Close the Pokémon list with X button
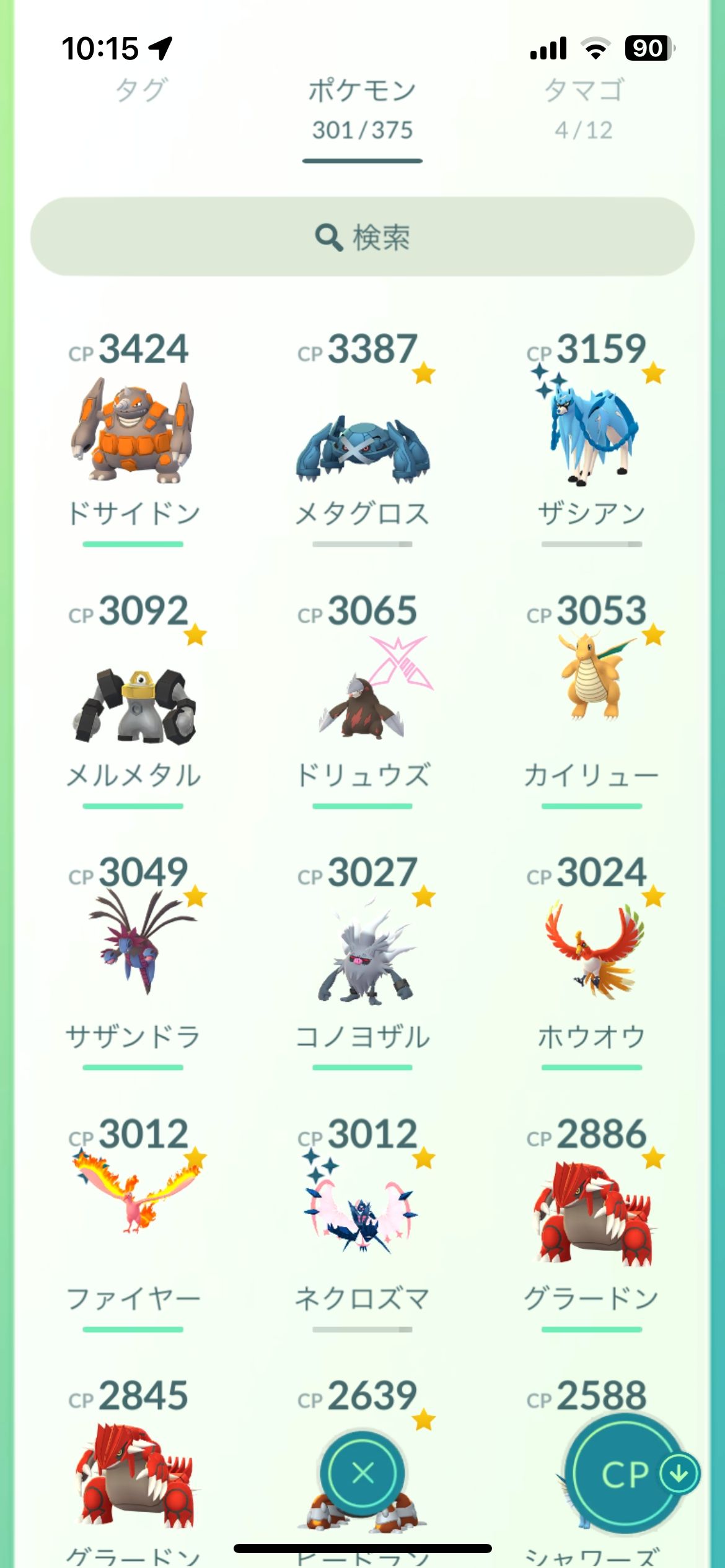Viewport: 725px width, 1568px height. pos(362,1473)
